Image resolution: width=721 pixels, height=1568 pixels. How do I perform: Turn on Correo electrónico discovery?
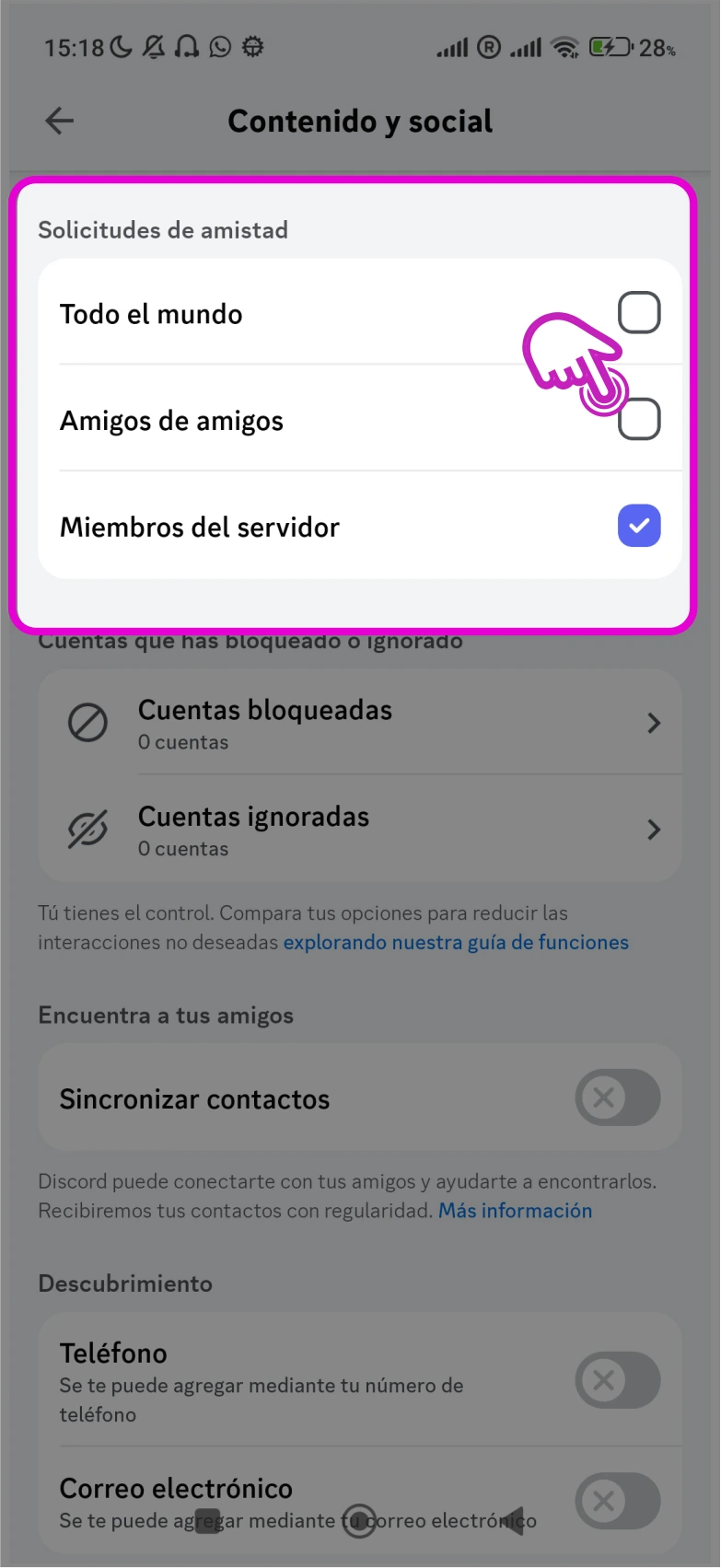617,1501
